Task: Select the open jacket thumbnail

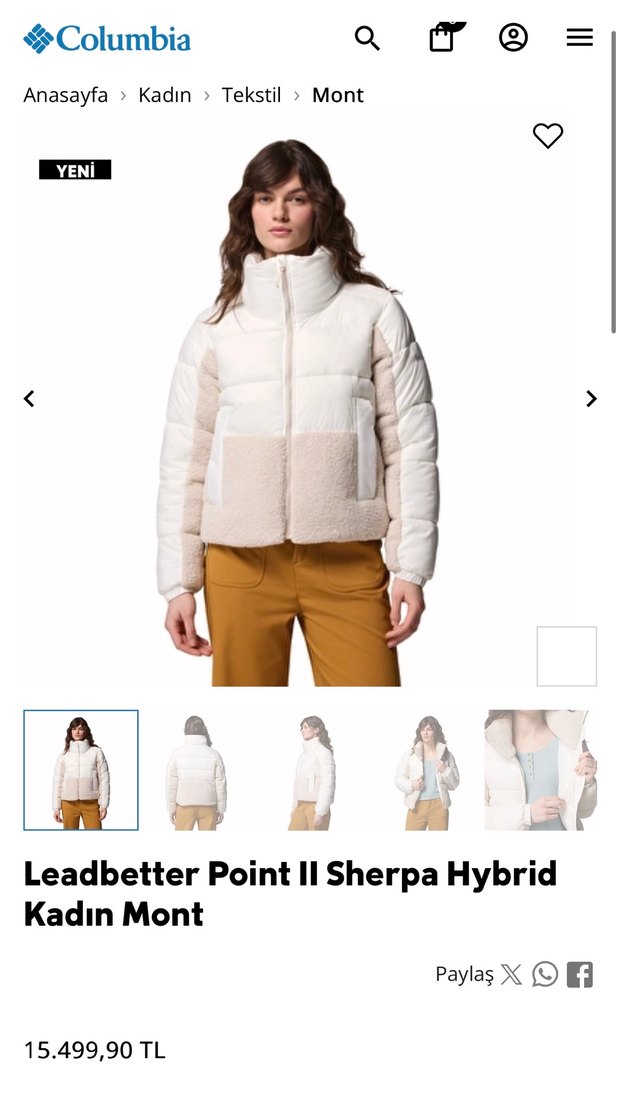Action: pos(426,770)
